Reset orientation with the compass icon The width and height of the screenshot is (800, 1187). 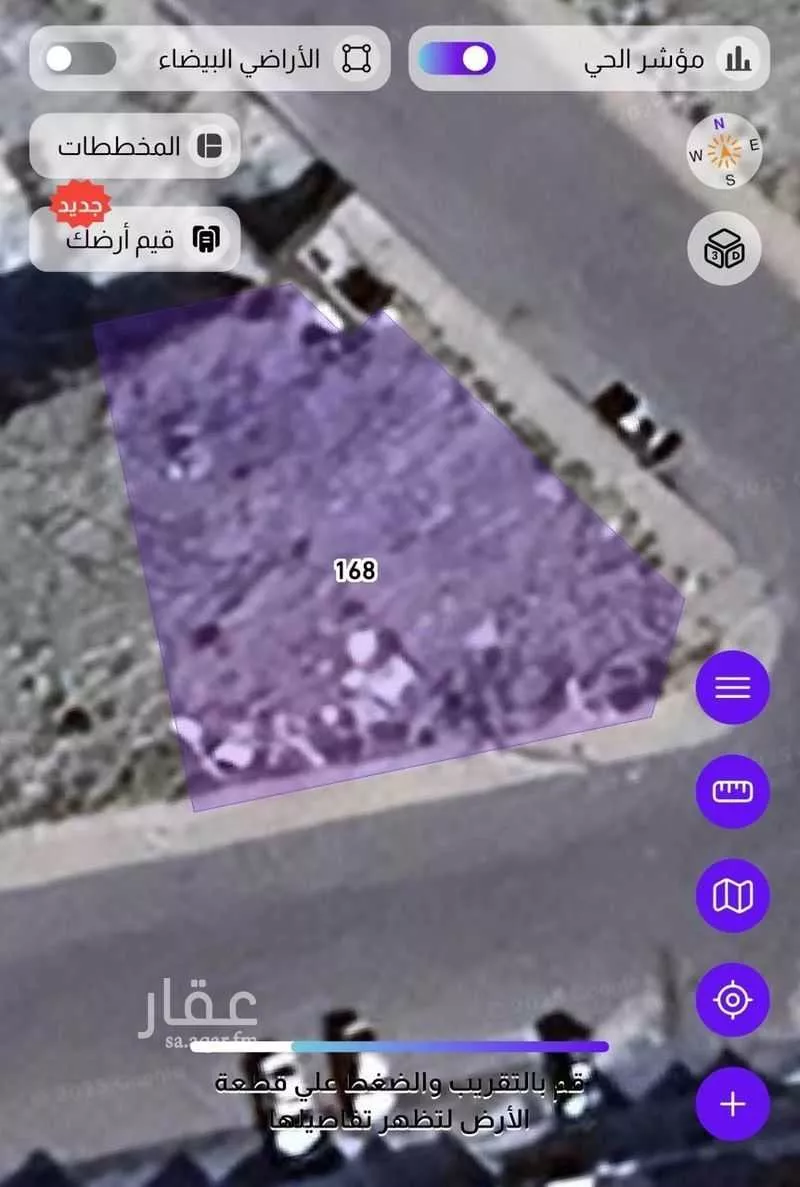tap(724, 151)
